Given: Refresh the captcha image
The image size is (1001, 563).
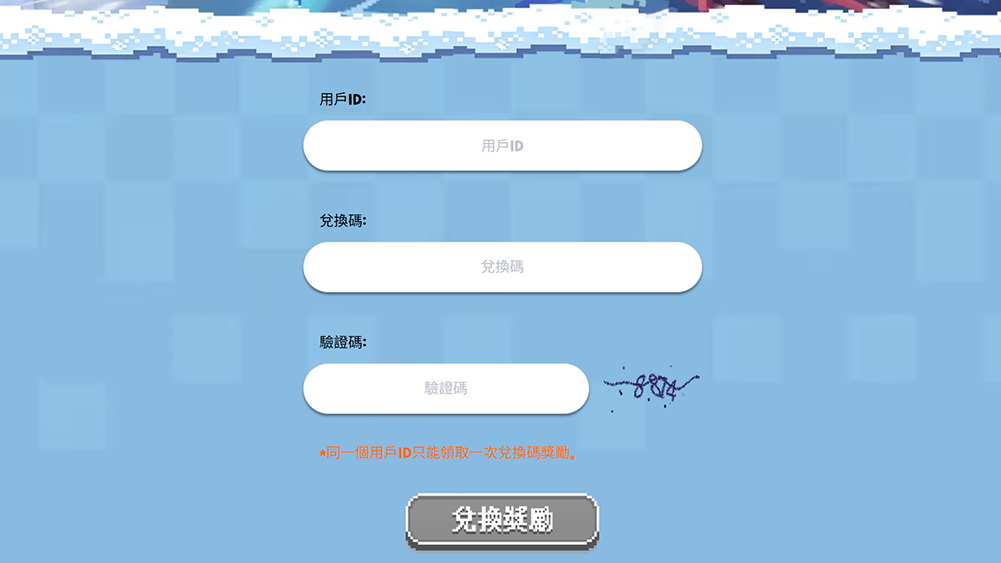Looking at the screenshot, I should [652, 387].
